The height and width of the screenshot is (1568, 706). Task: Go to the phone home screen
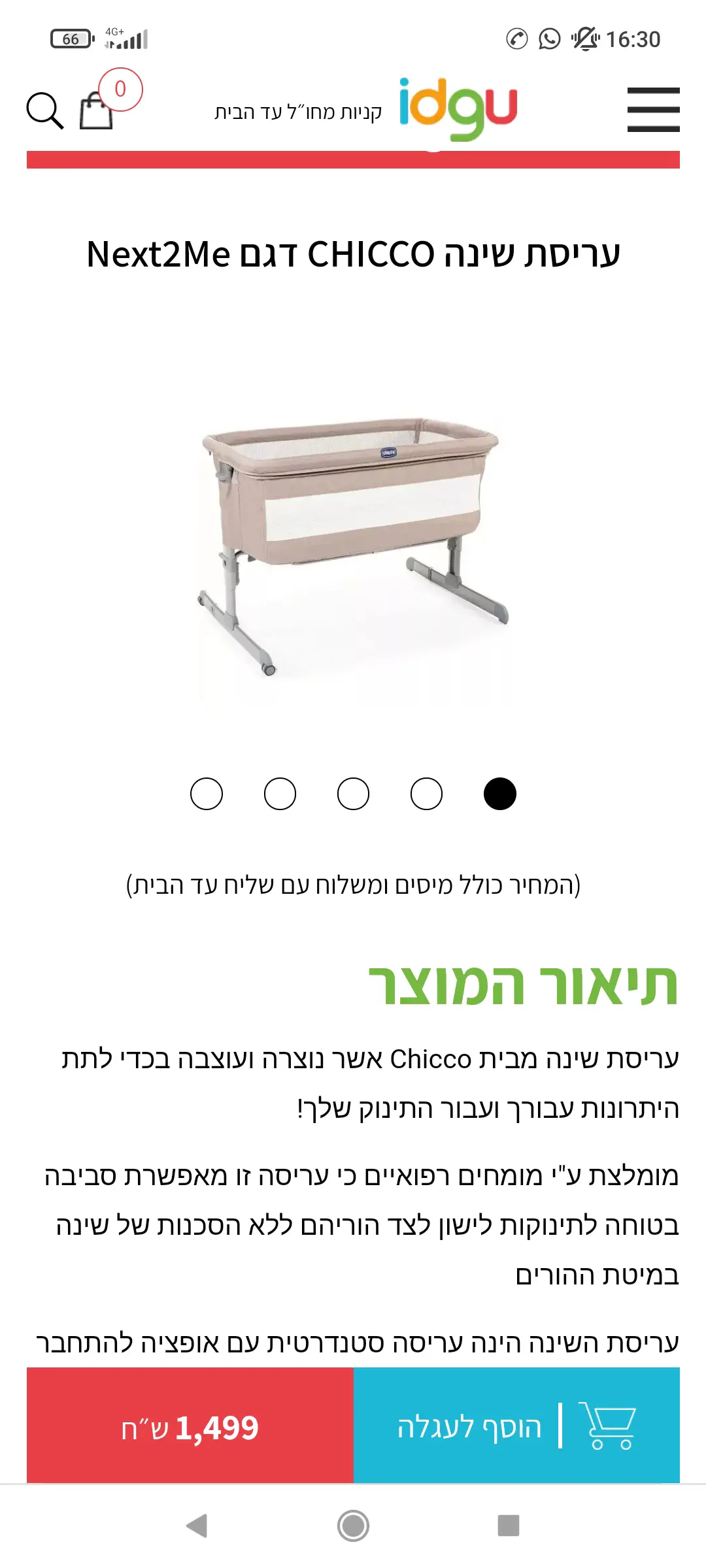[353, 1526]
